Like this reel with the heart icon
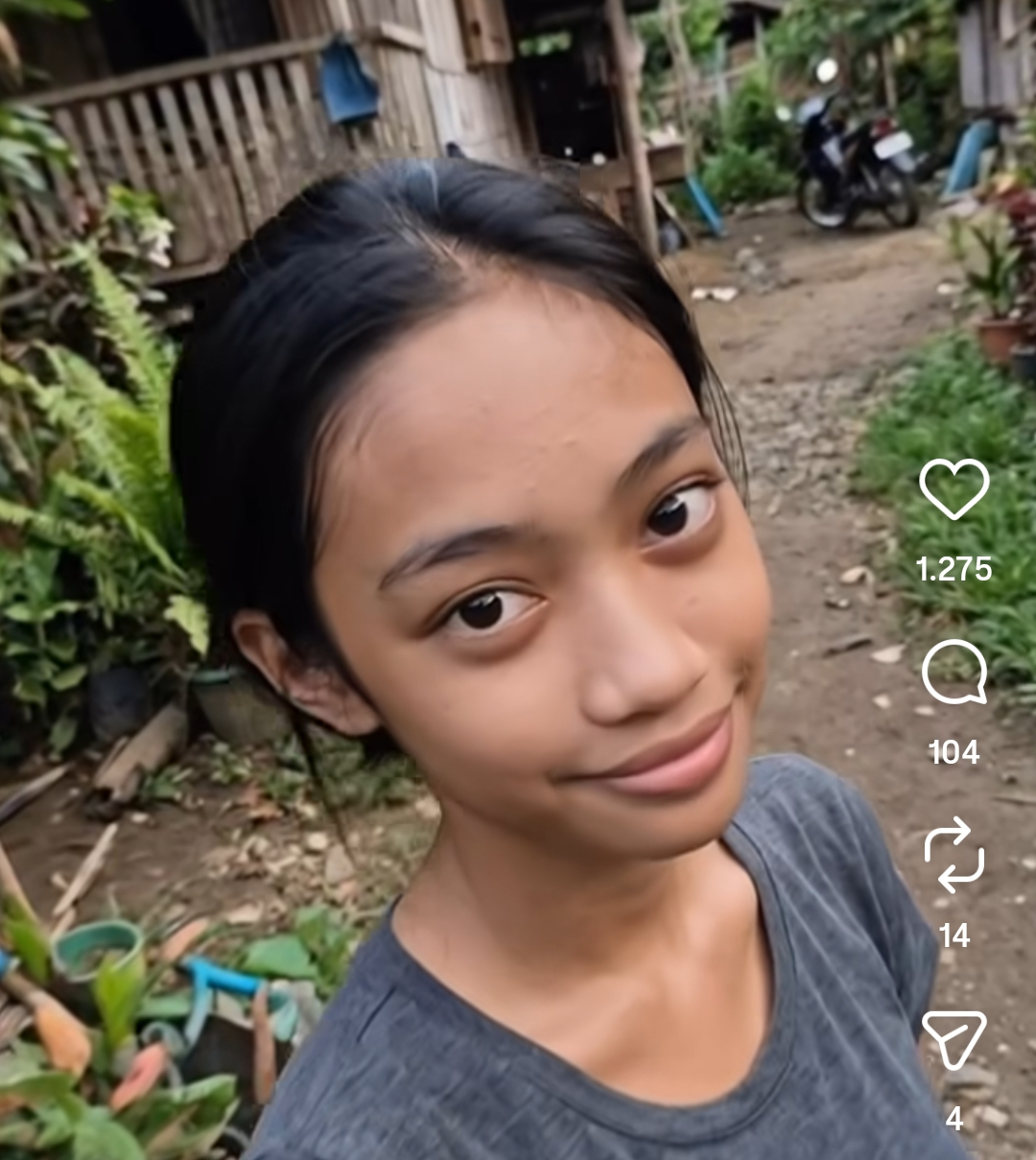1036x1160 pixels. [x=954, y=488]
